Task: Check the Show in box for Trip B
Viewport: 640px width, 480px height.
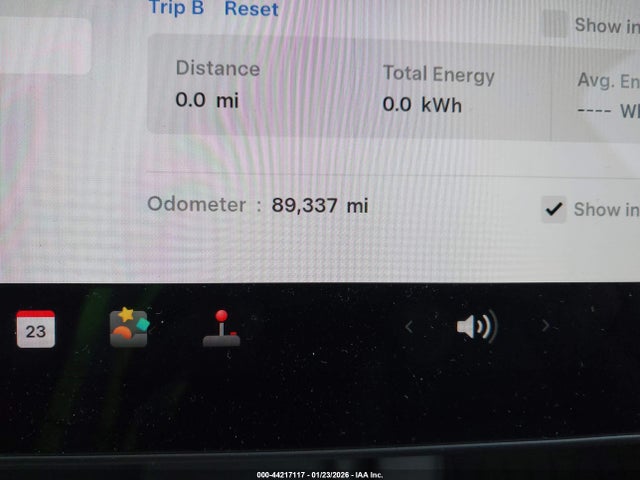Action: click(554, 25)
